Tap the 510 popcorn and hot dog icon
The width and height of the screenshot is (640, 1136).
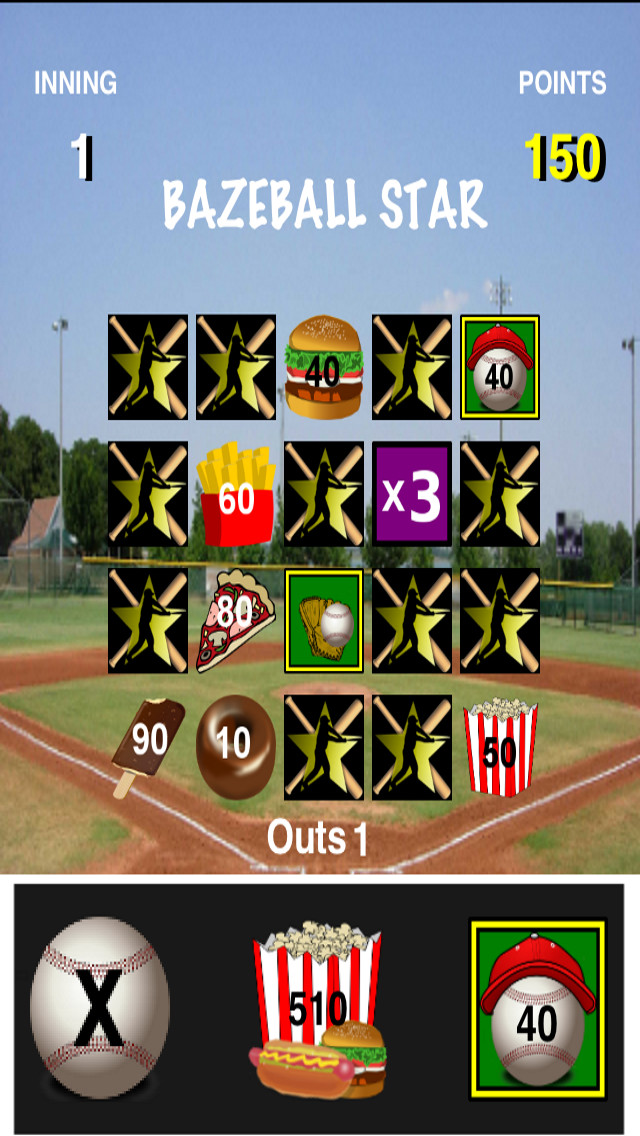tap(318, 1008)
